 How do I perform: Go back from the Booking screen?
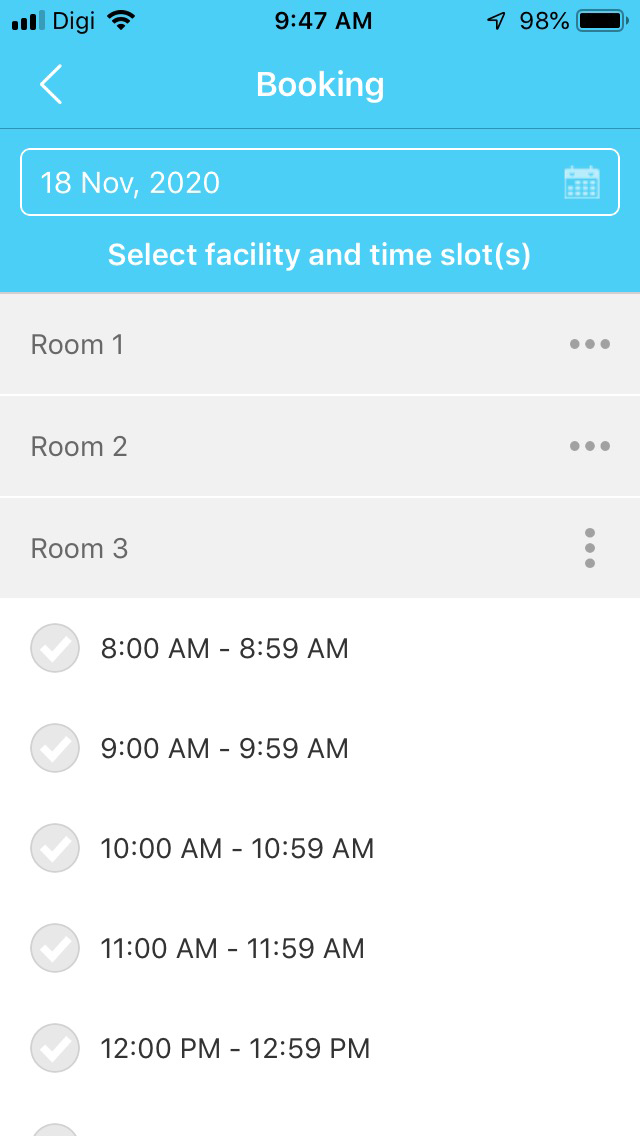point(51,84)
